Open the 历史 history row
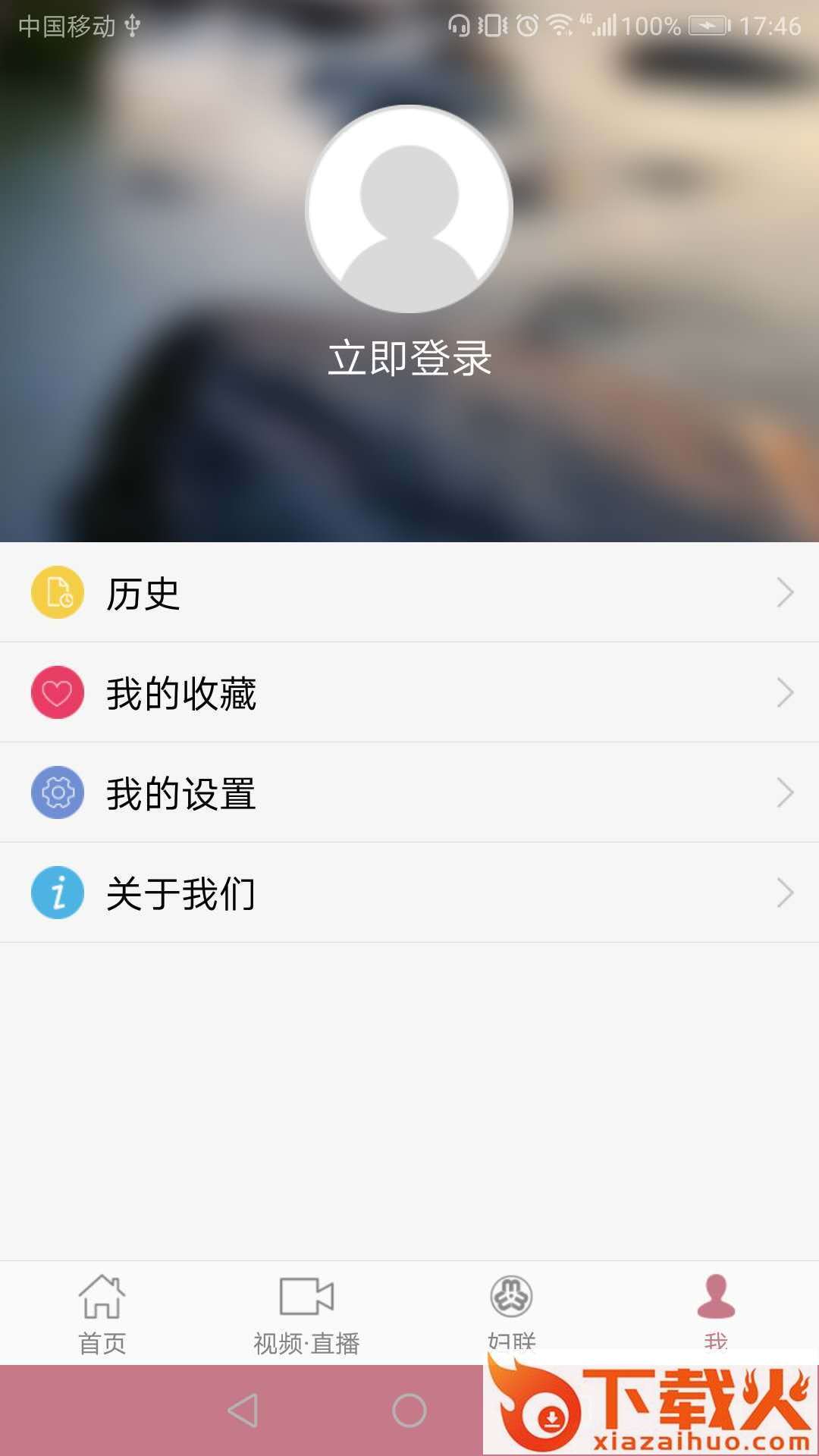Screen dimensions: 819x1456 pyautogui.click(x=409, y=592)
